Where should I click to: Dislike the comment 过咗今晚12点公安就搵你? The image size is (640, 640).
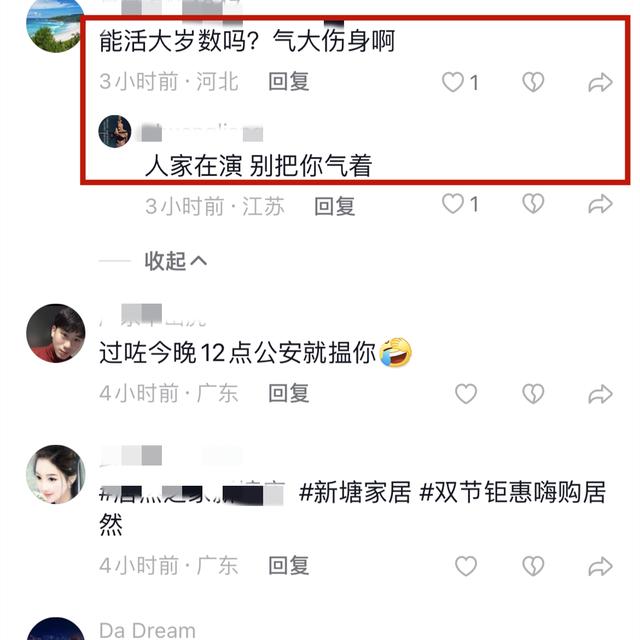[x=533, y=394]
